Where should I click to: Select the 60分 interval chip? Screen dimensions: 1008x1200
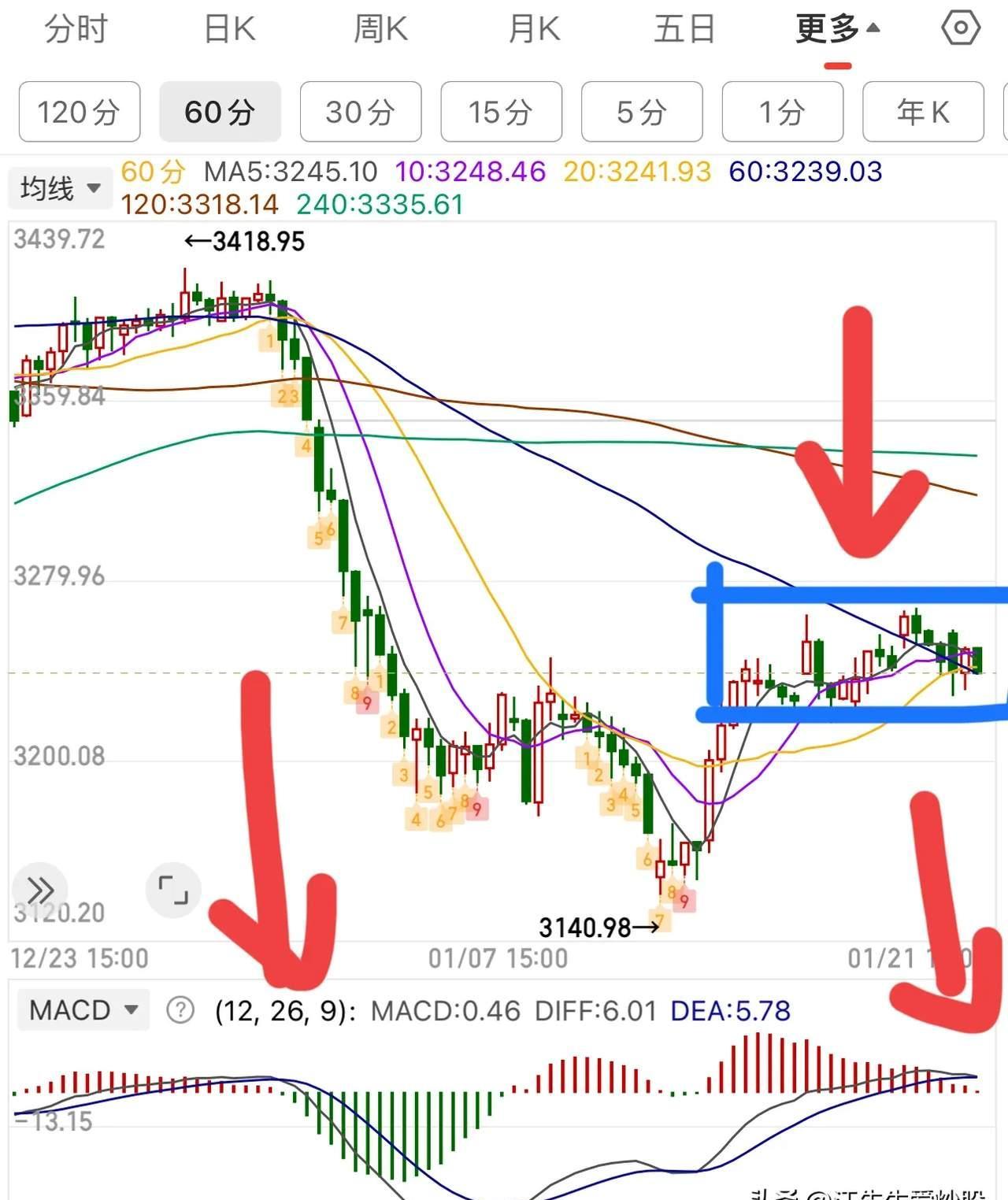point(220,112)
